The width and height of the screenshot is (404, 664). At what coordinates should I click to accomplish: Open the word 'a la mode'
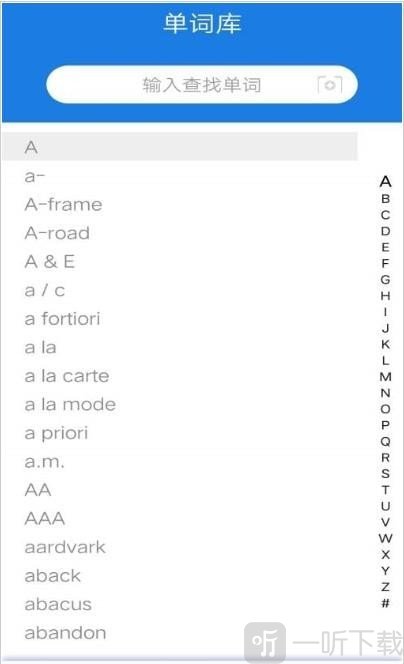coord(70,404)
